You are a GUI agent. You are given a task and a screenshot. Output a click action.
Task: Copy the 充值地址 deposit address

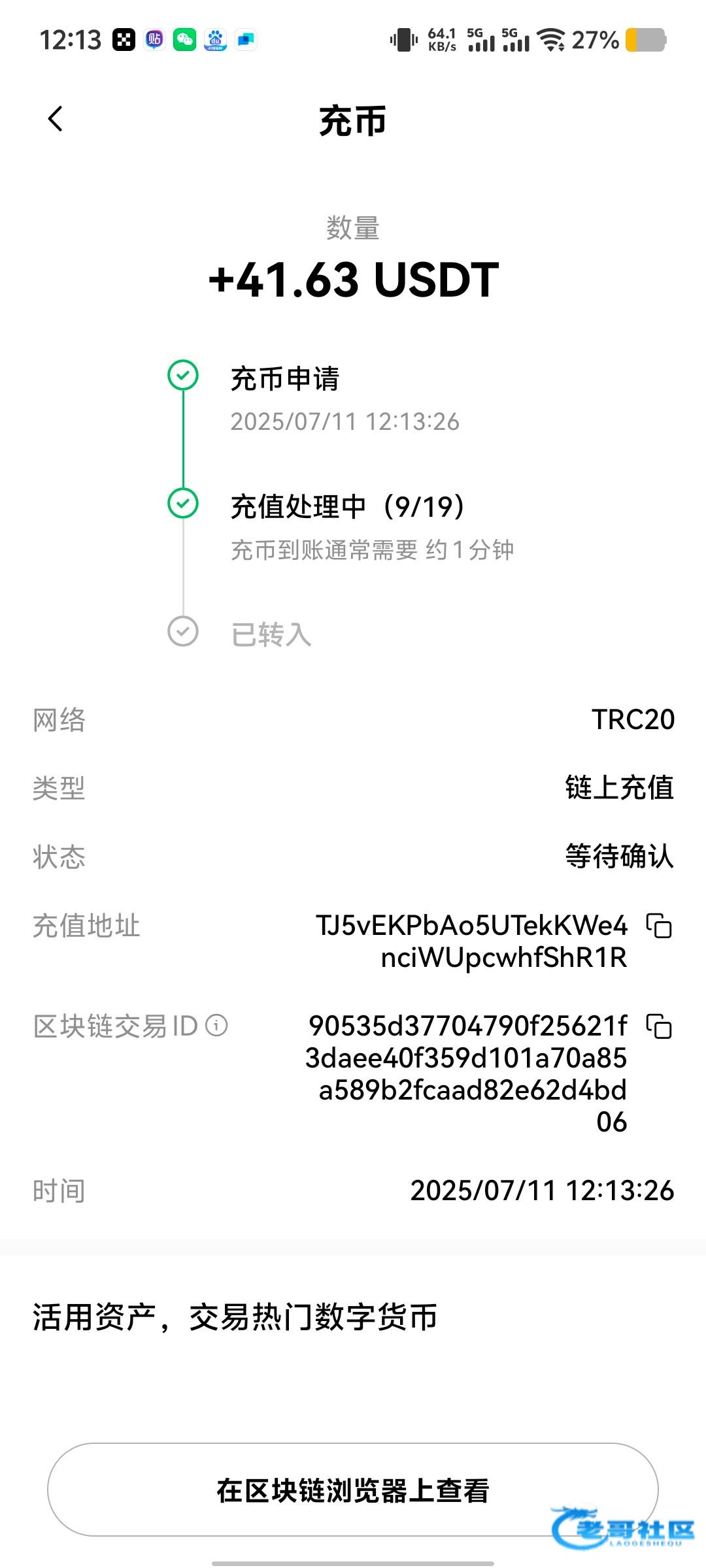click(x=659, y=926)
